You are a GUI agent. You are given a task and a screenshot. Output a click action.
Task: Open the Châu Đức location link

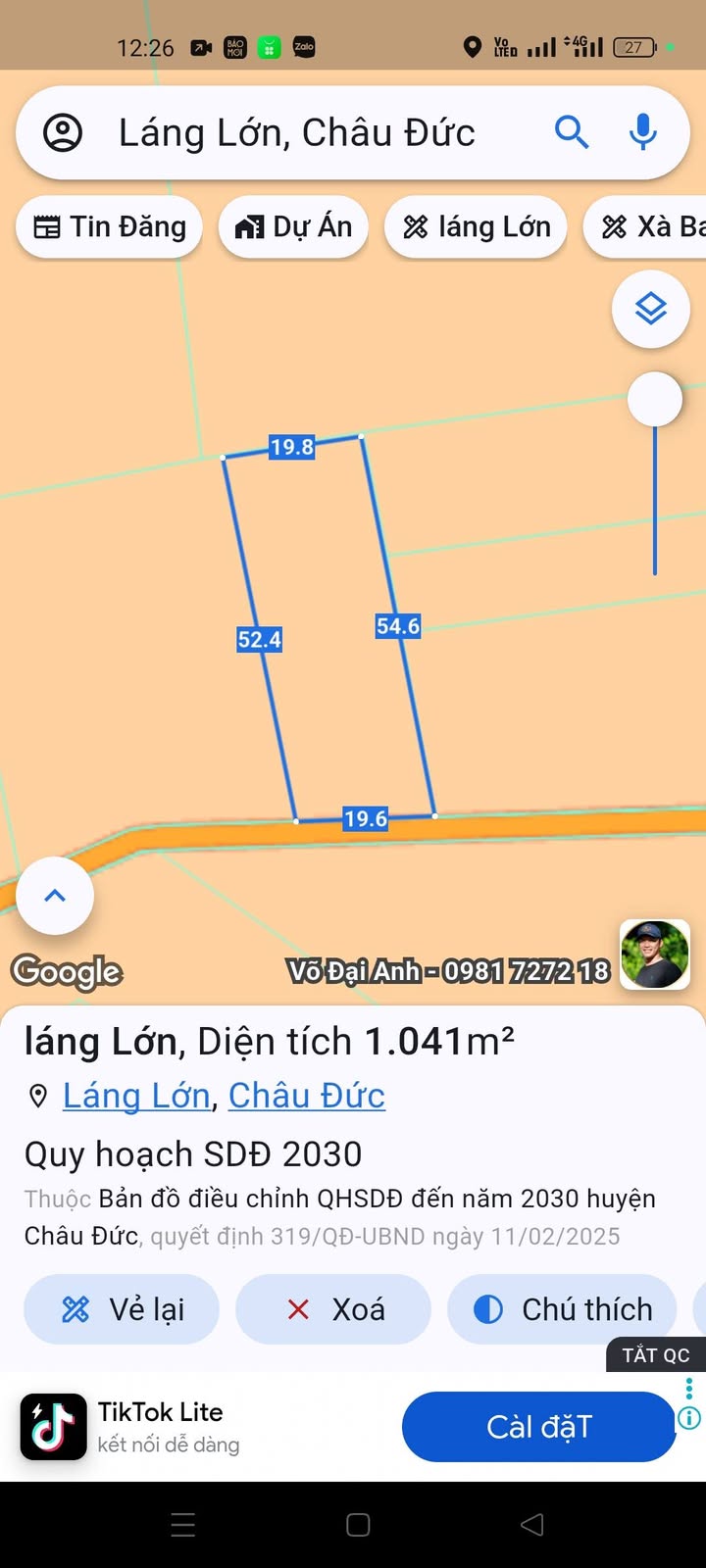tap(306, 1096)
